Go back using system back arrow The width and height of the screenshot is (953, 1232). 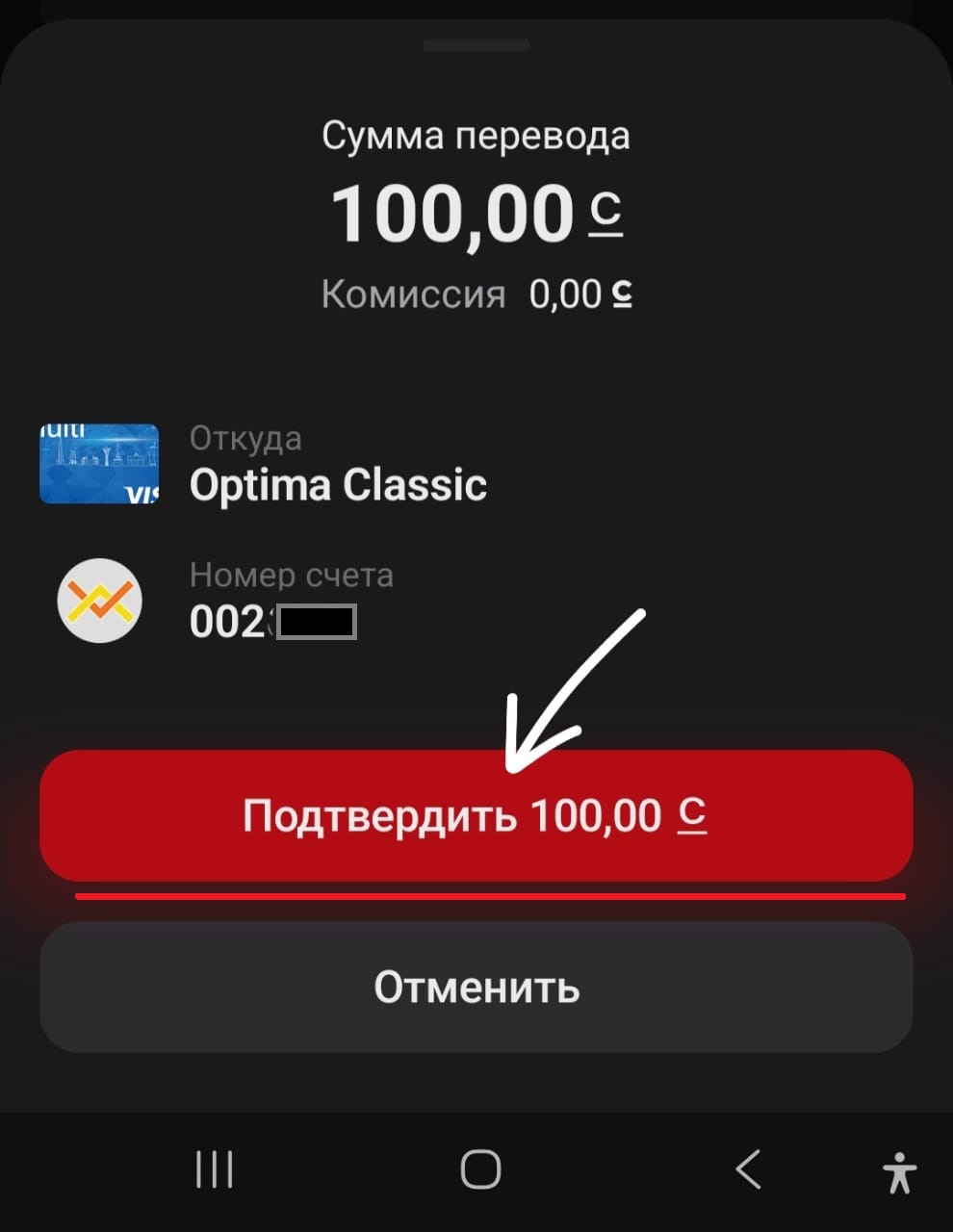click(x=748, y=1169)
